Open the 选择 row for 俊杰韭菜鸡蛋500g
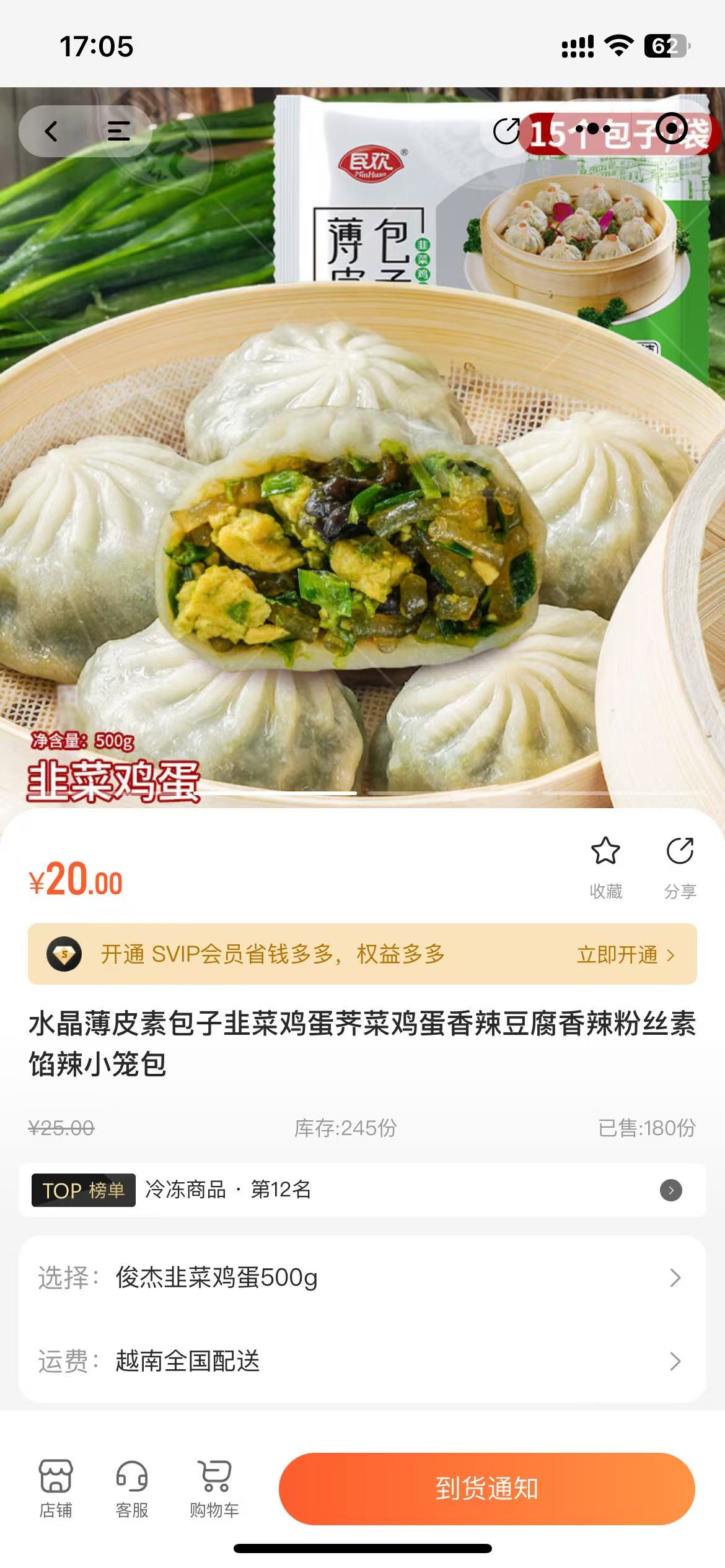725x1568 pixels. pos(362,1278)
